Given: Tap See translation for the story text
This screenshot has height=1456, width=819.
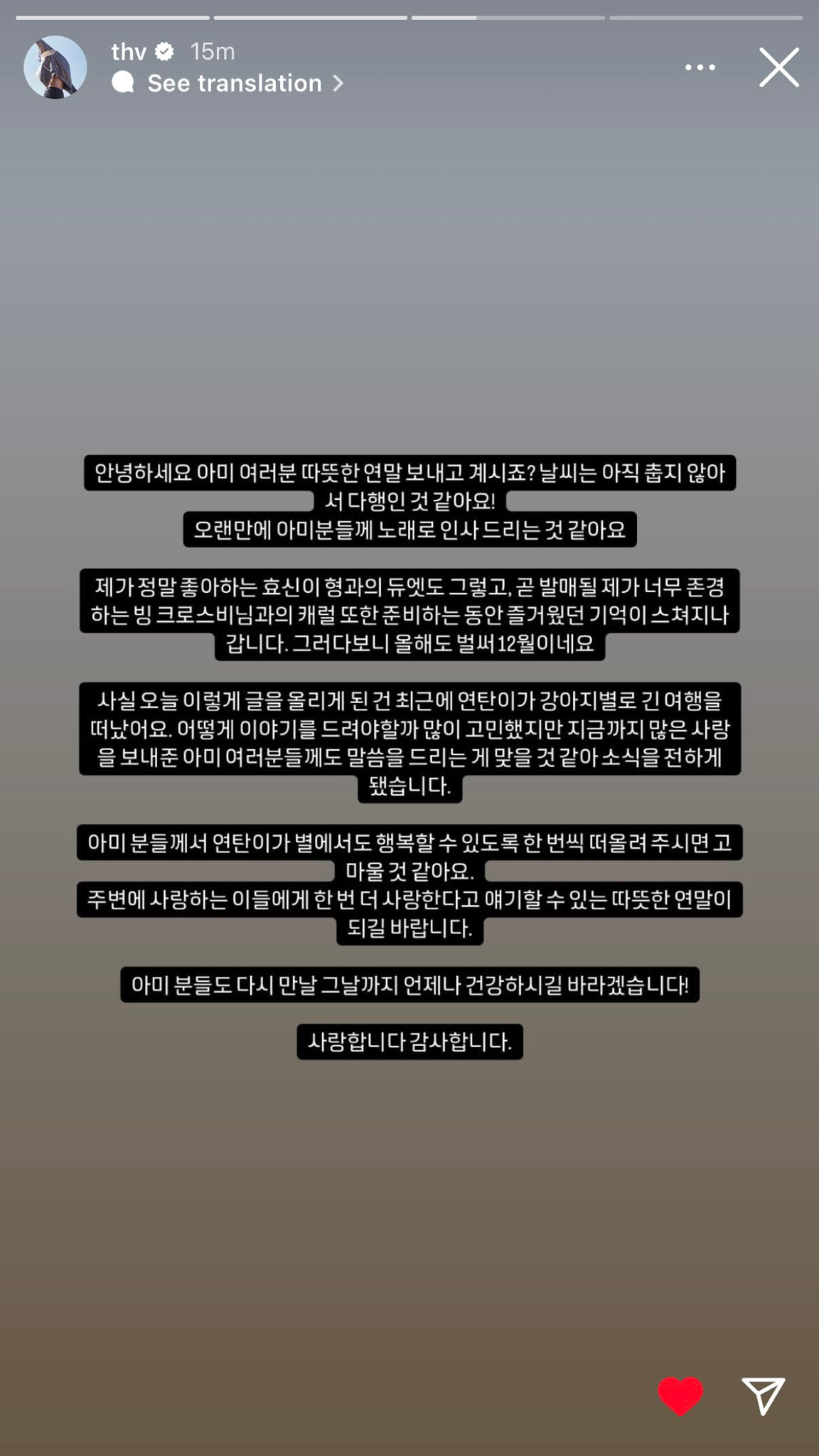Looking at the screenshot, I should pyautogui.click(x=235, y=83).
